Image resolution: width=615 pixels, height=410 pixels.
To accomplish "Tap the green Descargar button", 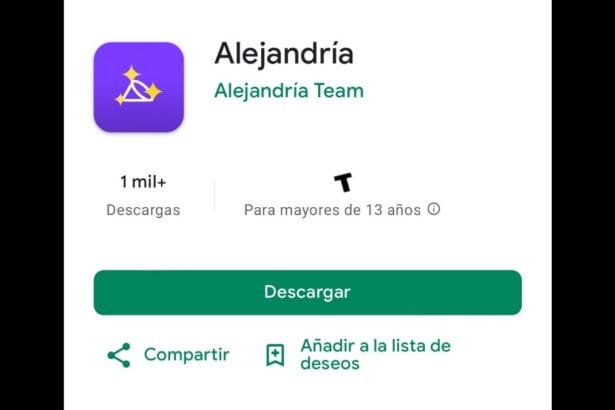I will point(307,292).
